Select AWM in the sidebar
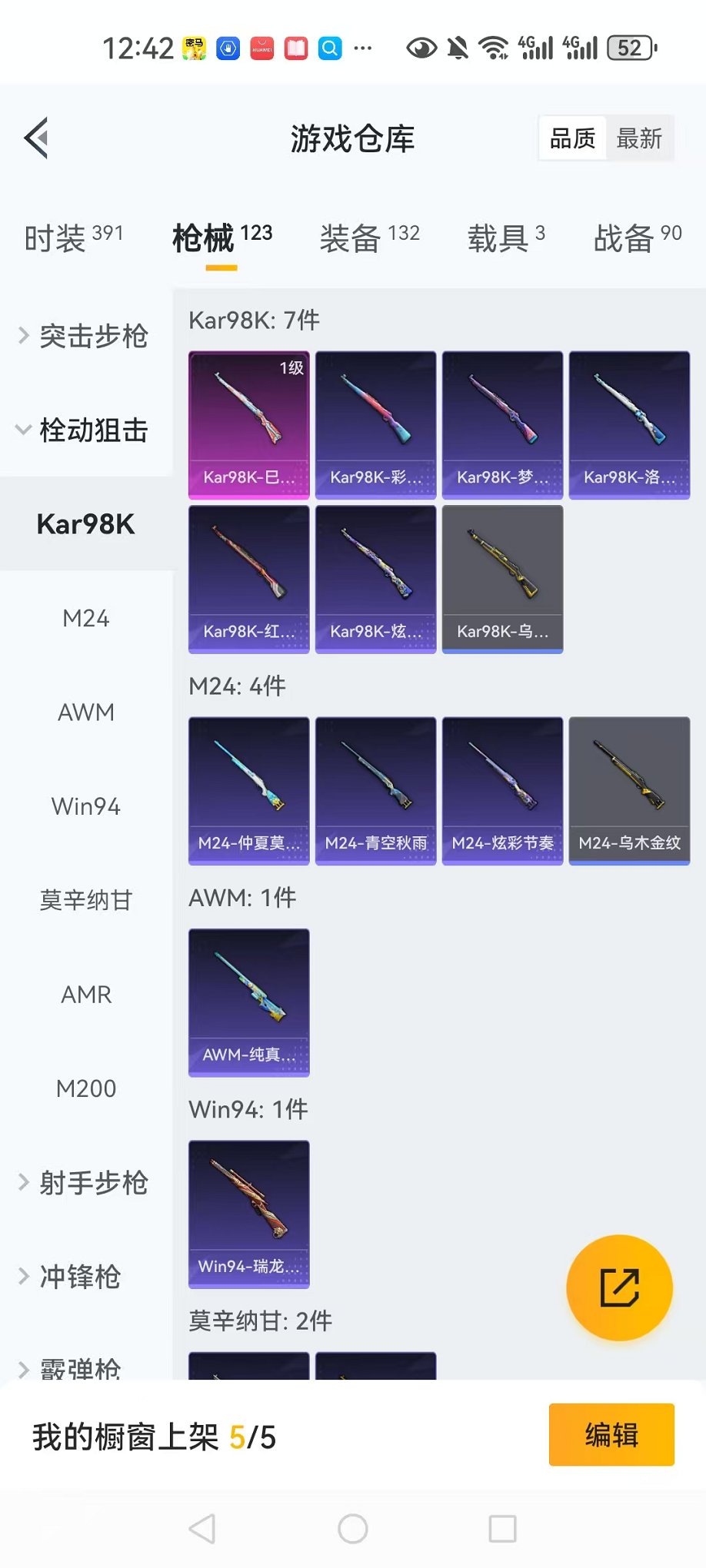The width and height of the screenshot is (706, 1568). (86, 713)
